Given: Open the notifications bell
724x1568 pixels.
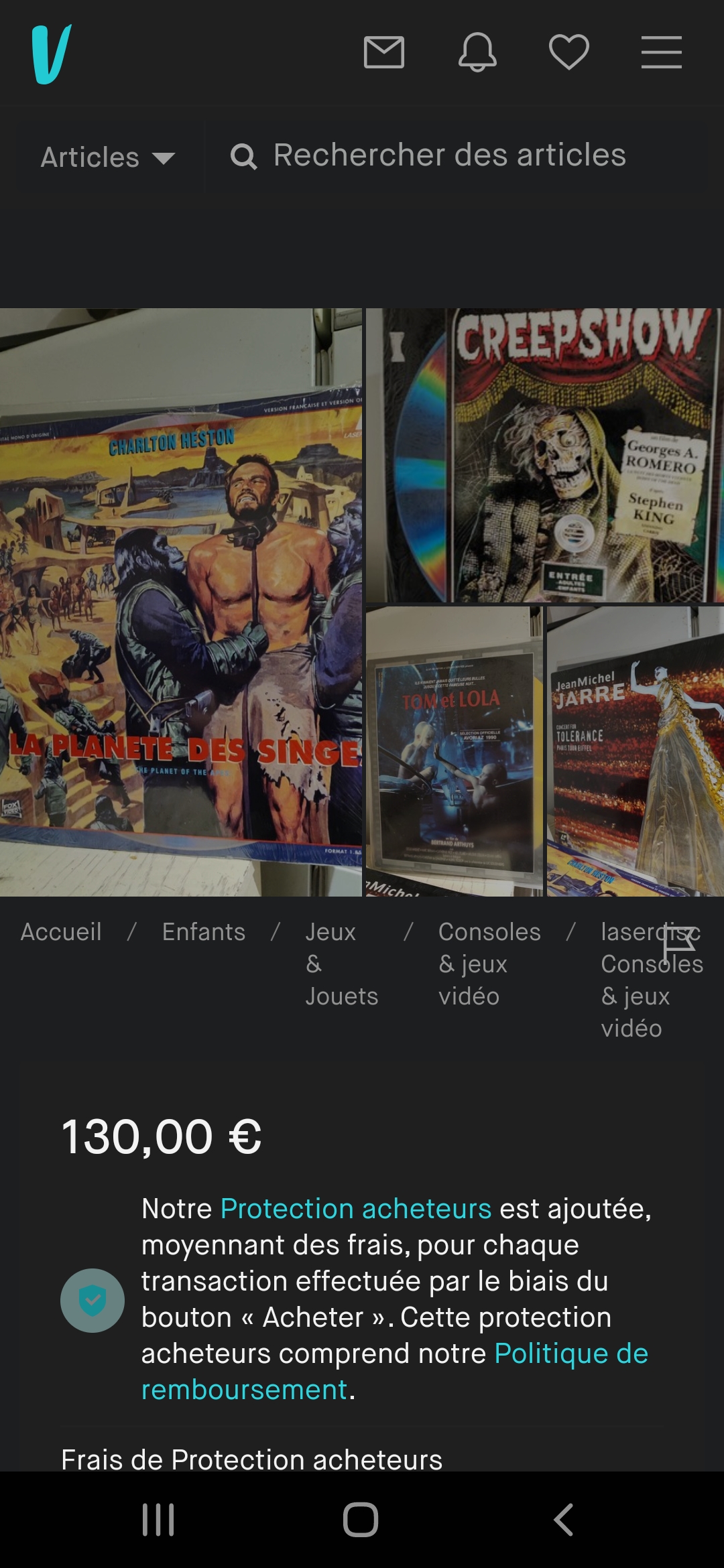Looking at the screenshot, I should coord(477,52).
